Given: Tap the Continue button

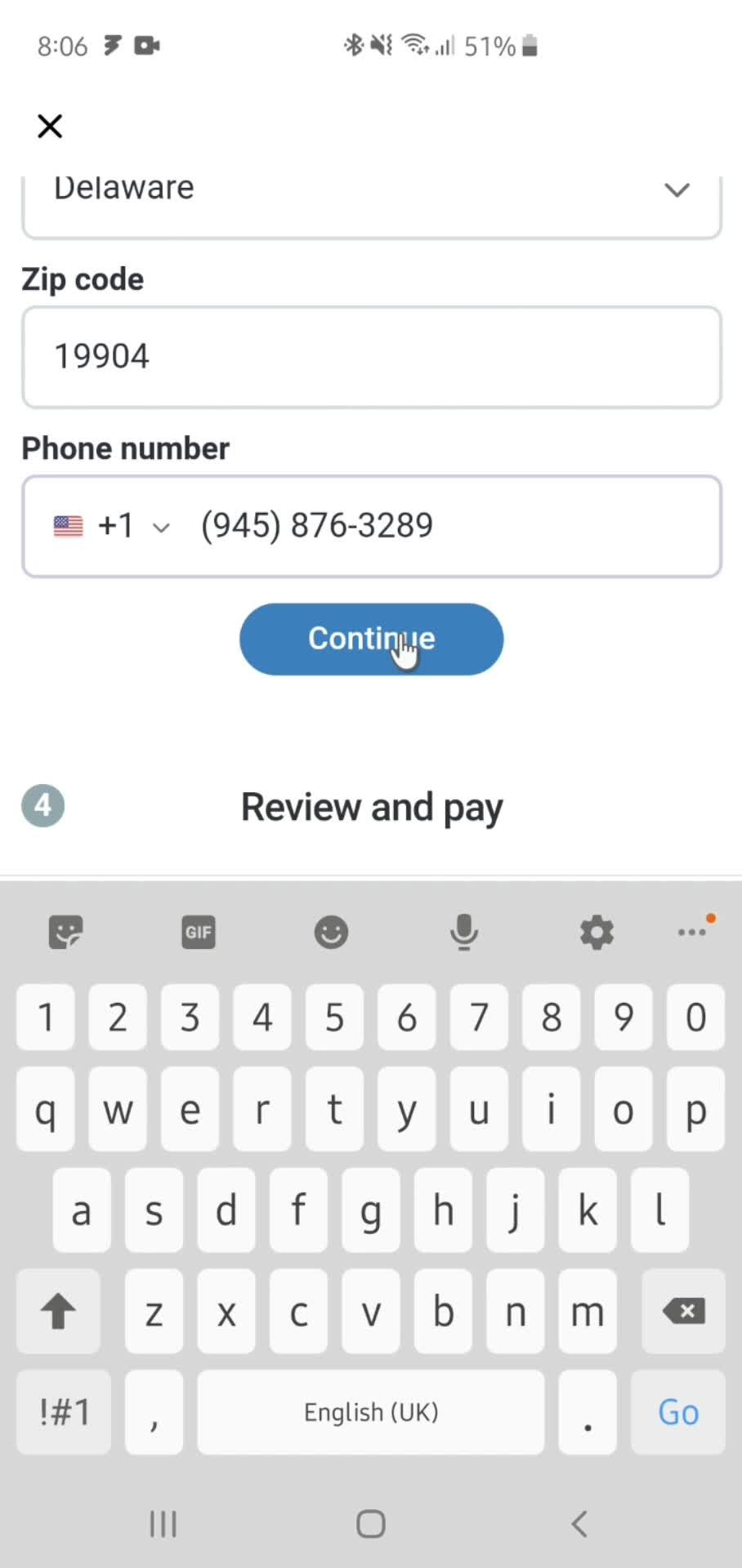Looking at the screenshot, I should point(371,639).
